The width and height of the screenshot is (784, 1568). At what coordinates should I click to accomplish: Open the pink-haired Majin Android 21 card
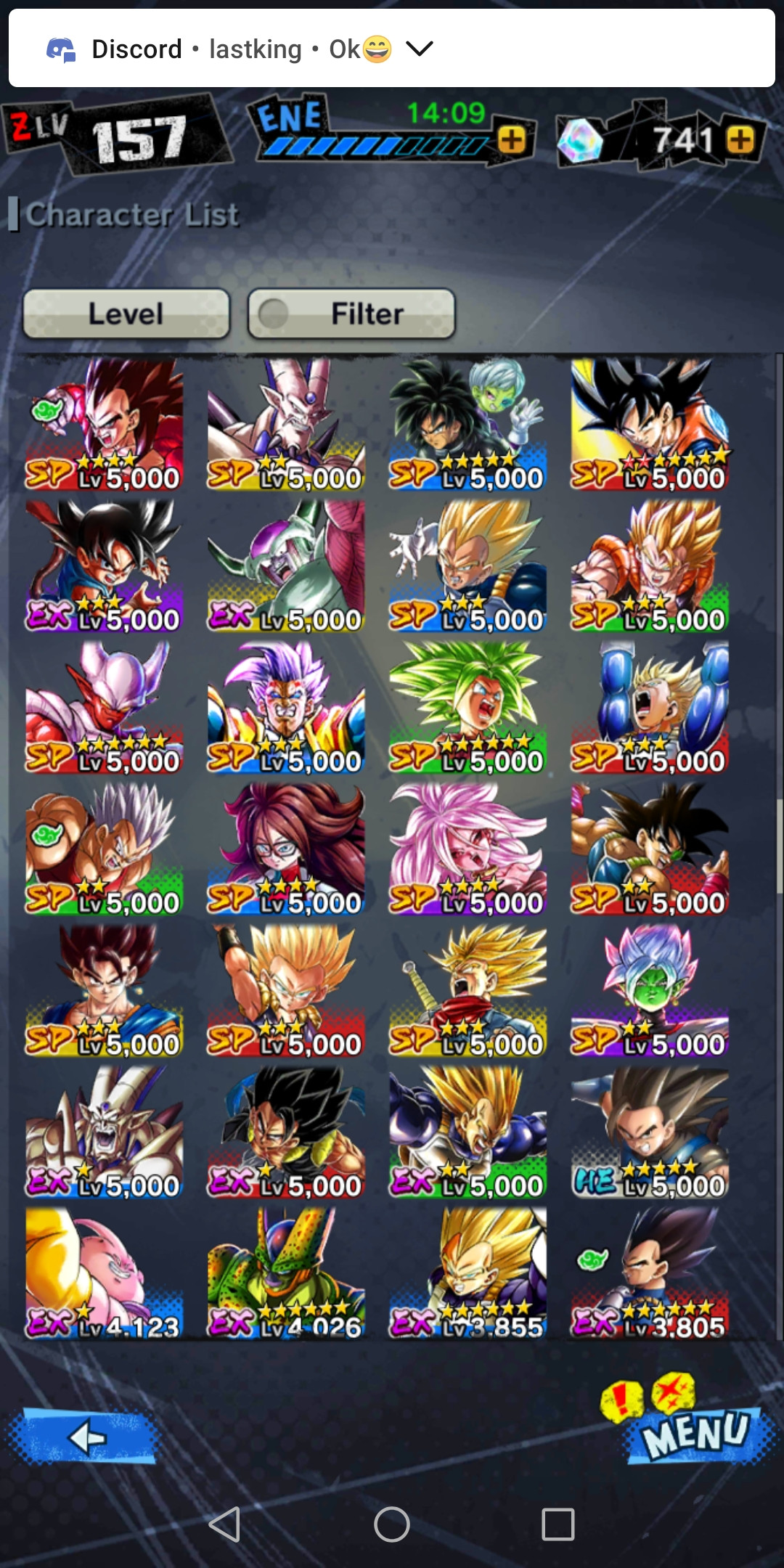[467, 849]
